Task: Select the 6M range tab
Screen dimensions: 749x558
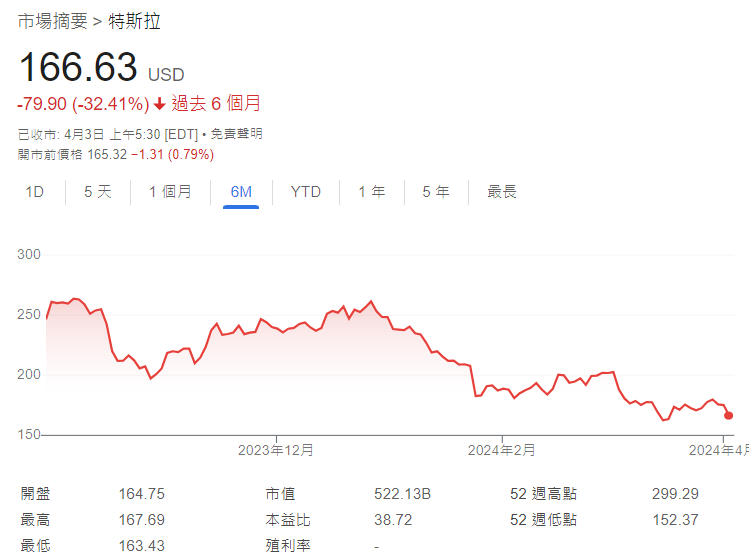Action: 241,192
